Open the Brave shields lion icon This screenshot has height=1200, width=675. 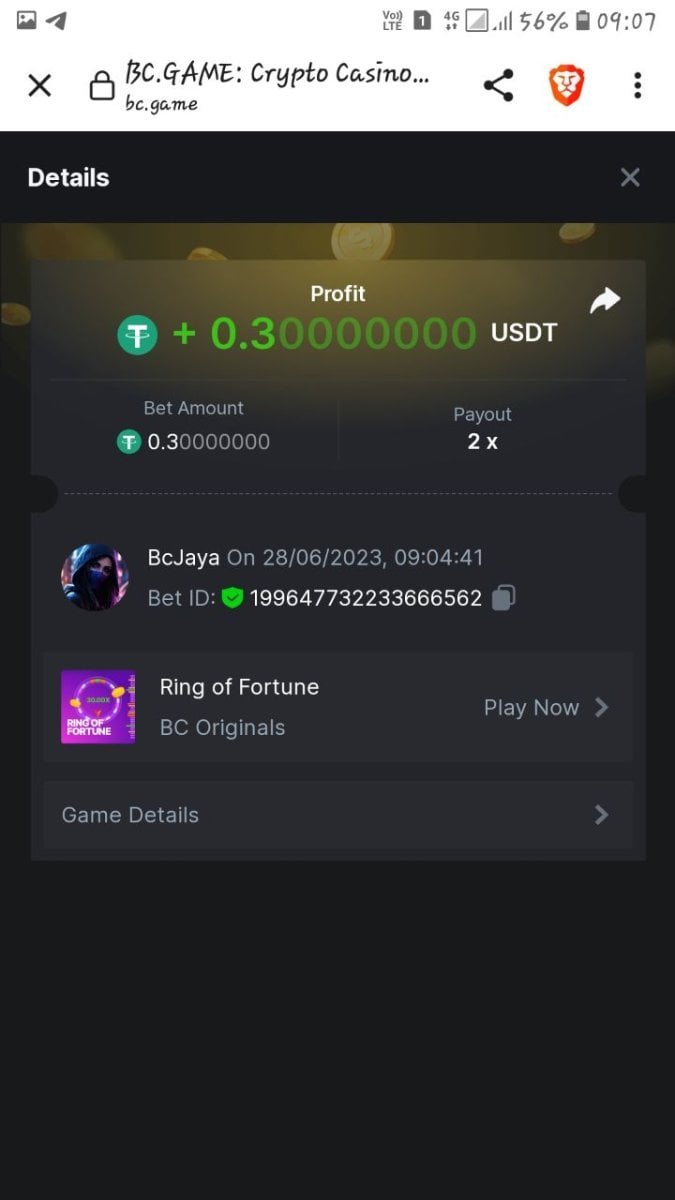coord(567,86)
